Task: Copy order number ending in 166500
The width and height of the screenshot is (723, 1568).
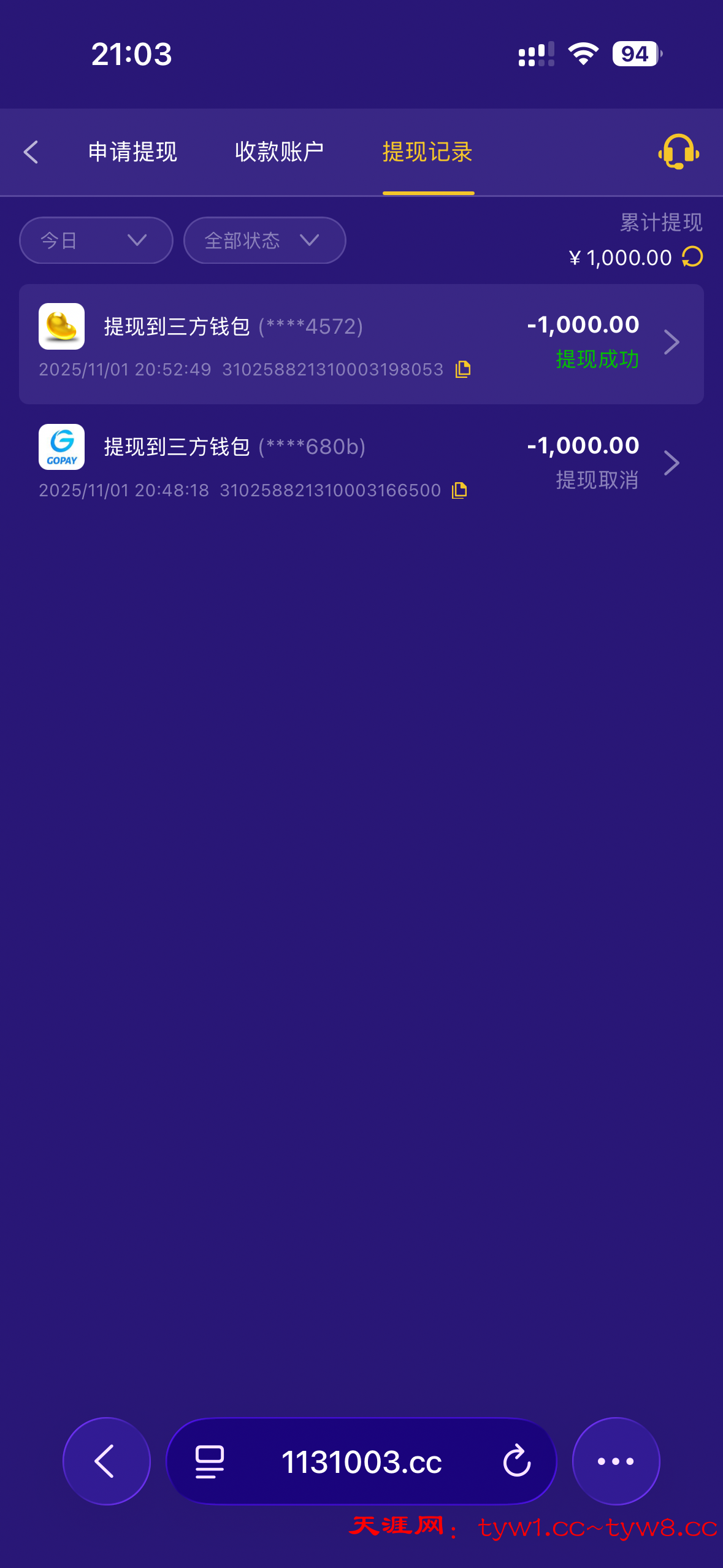Action: [460, 490]
